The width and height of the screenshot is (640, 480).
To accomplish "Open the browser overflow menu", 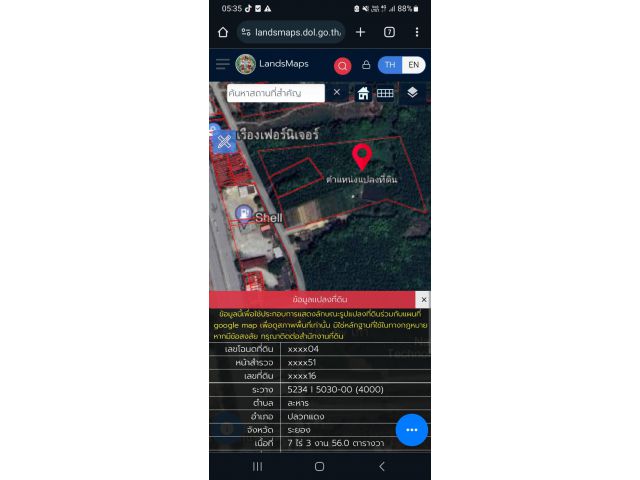I will [x=417, y=32].
